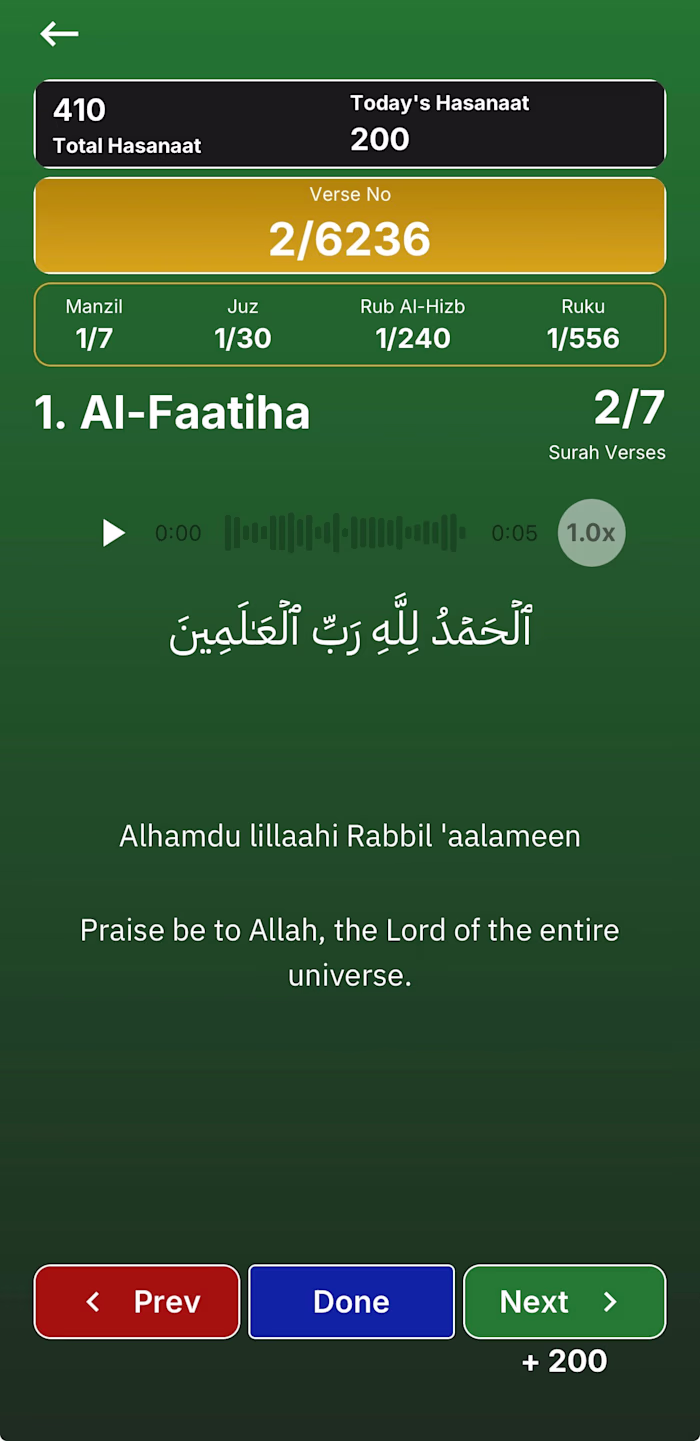Change the 1.0x playback speed

[x=591, y=533]
